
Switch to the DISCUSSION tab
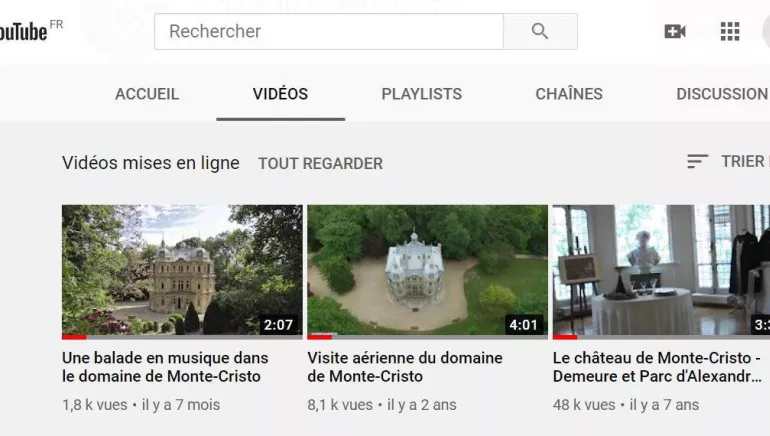pos(721,94)
